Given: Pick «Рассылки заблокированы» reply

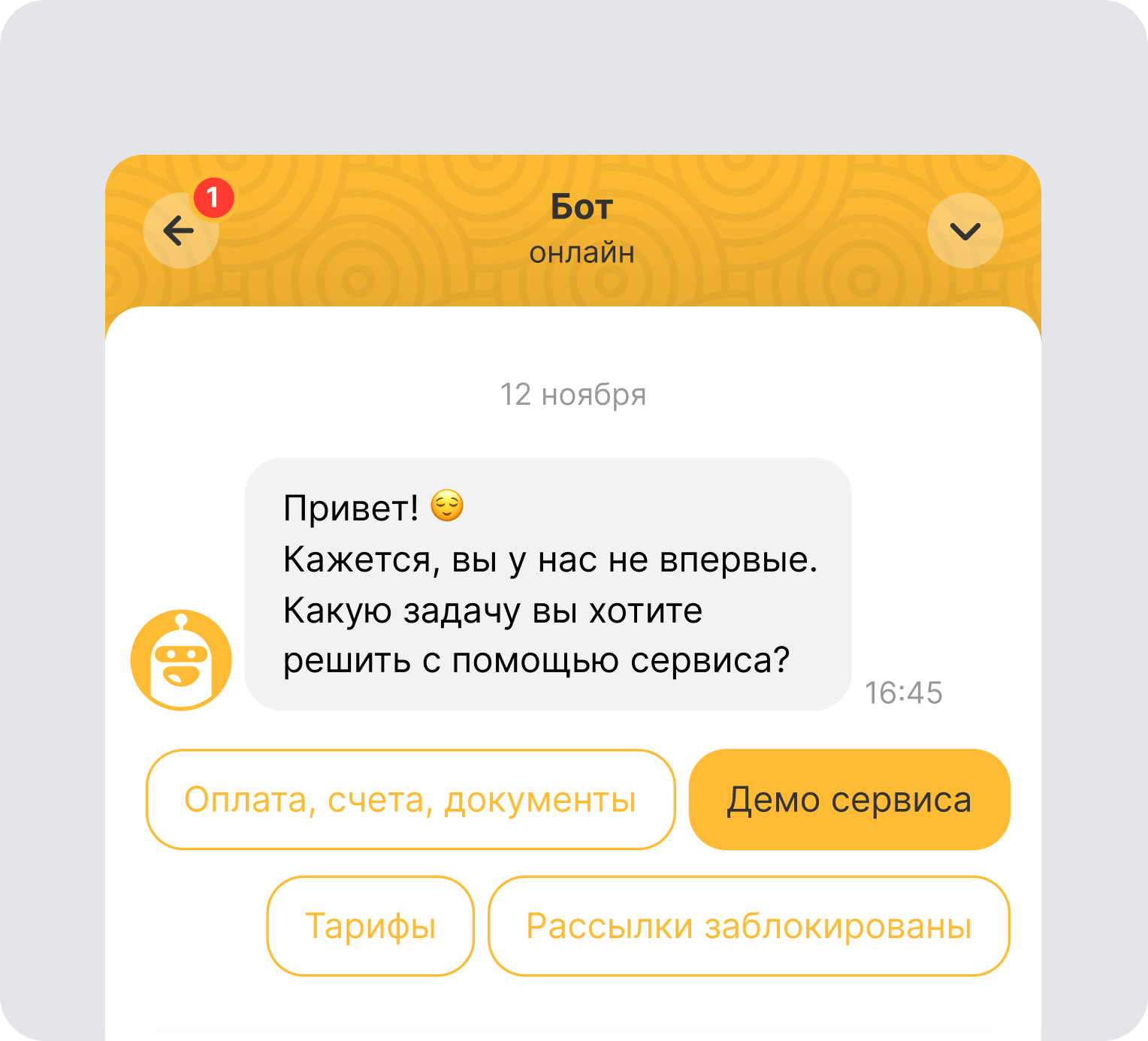Looking at the screenshot, I should click(748, 926).
